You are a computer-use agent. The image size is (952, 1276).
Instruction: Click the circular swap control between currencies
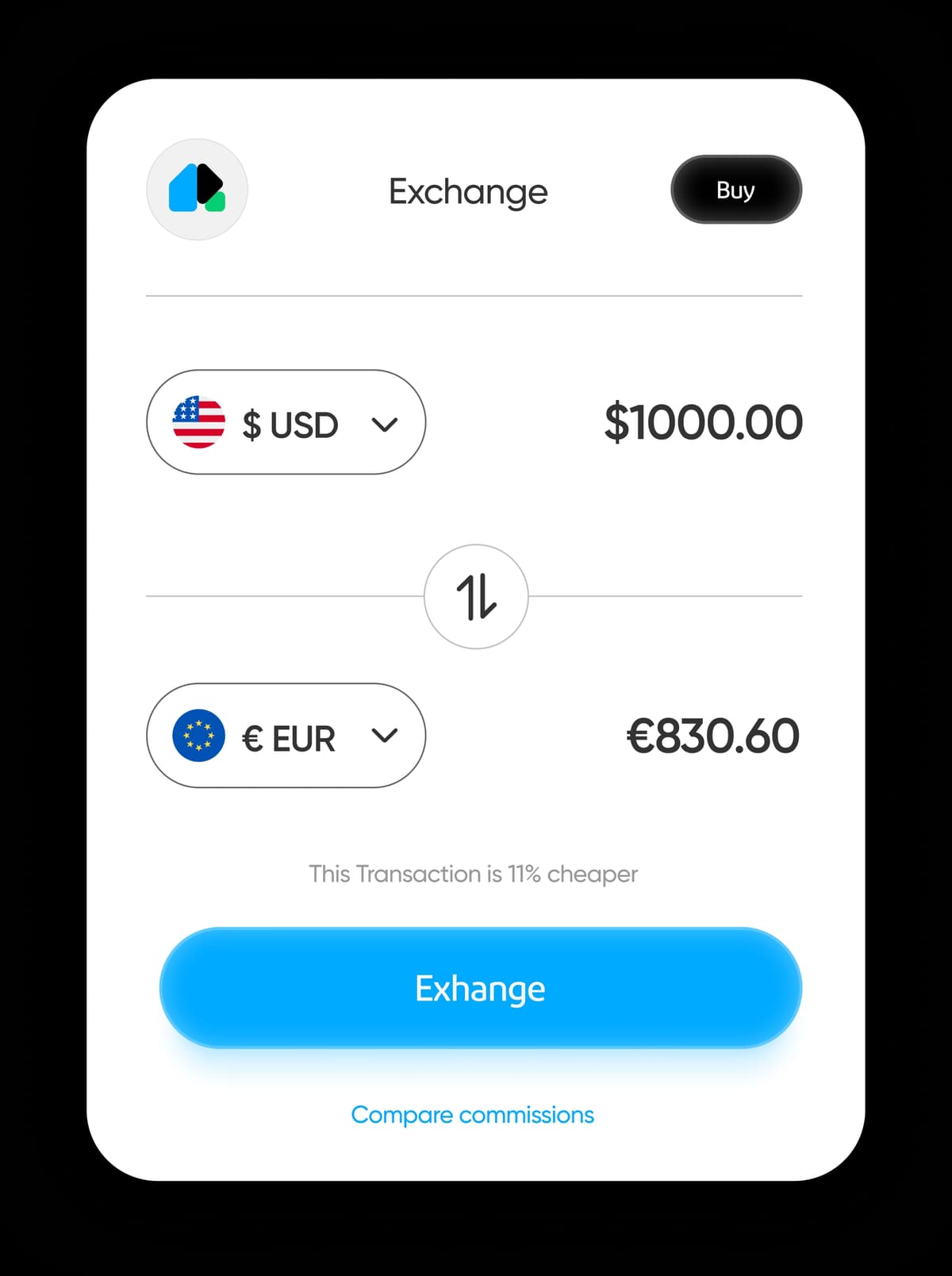(x=476, y=597)
